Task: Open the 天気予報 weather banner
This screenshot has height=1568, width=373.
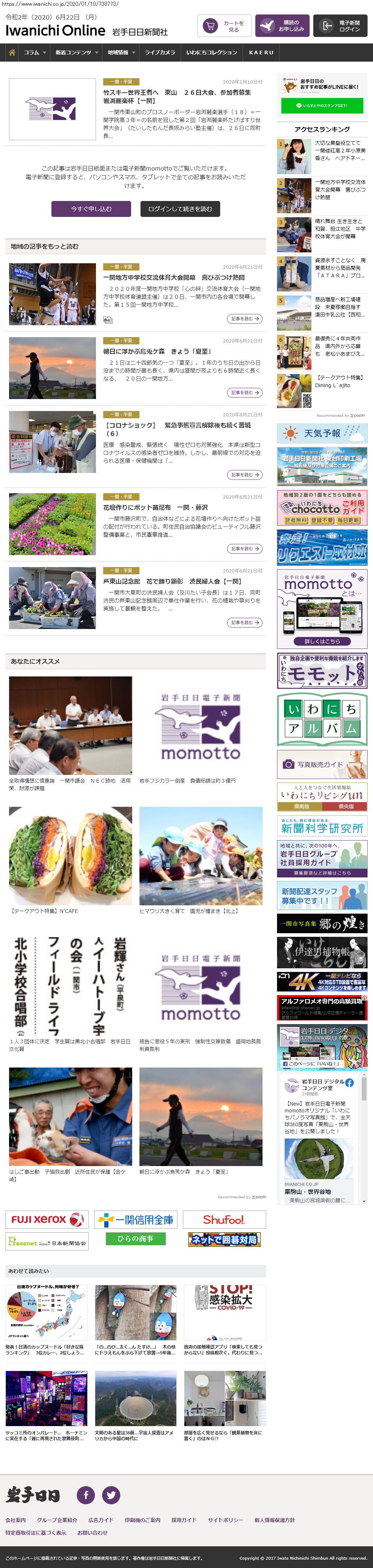Action: coord(322,433)
